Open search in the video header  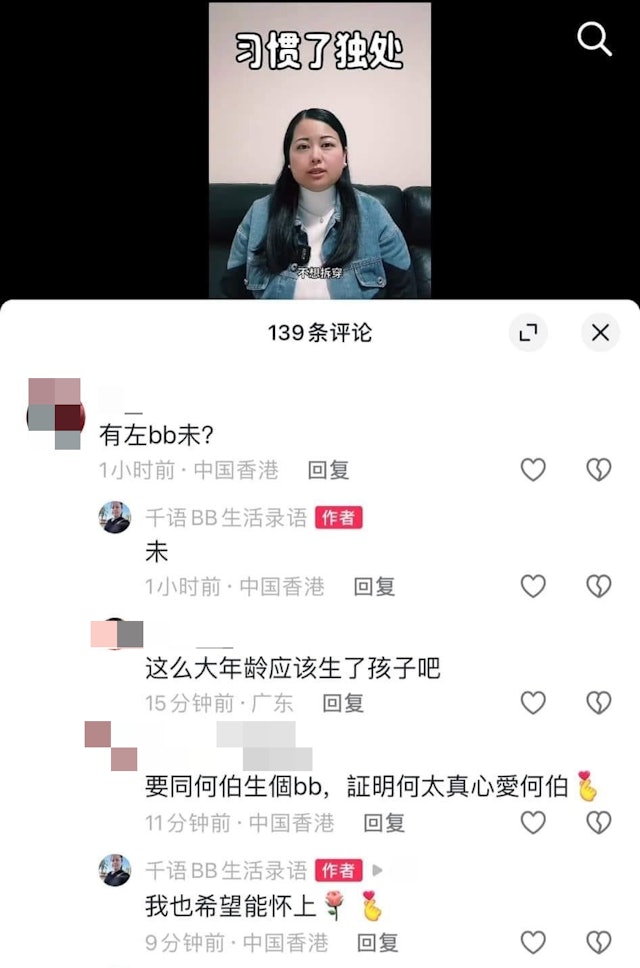point(594,38)
